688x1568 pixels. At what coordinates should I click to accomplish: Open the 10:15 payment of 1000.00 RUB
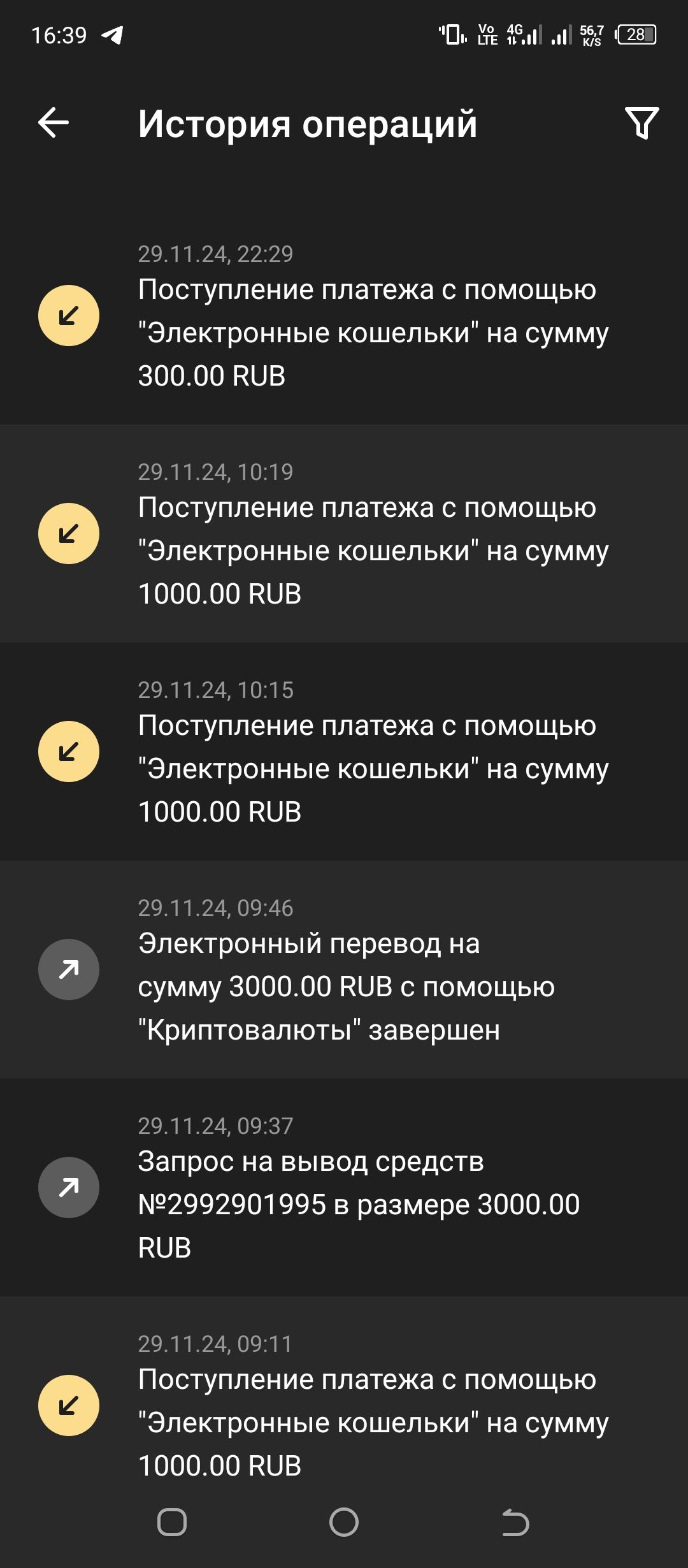tap(344, 751)
